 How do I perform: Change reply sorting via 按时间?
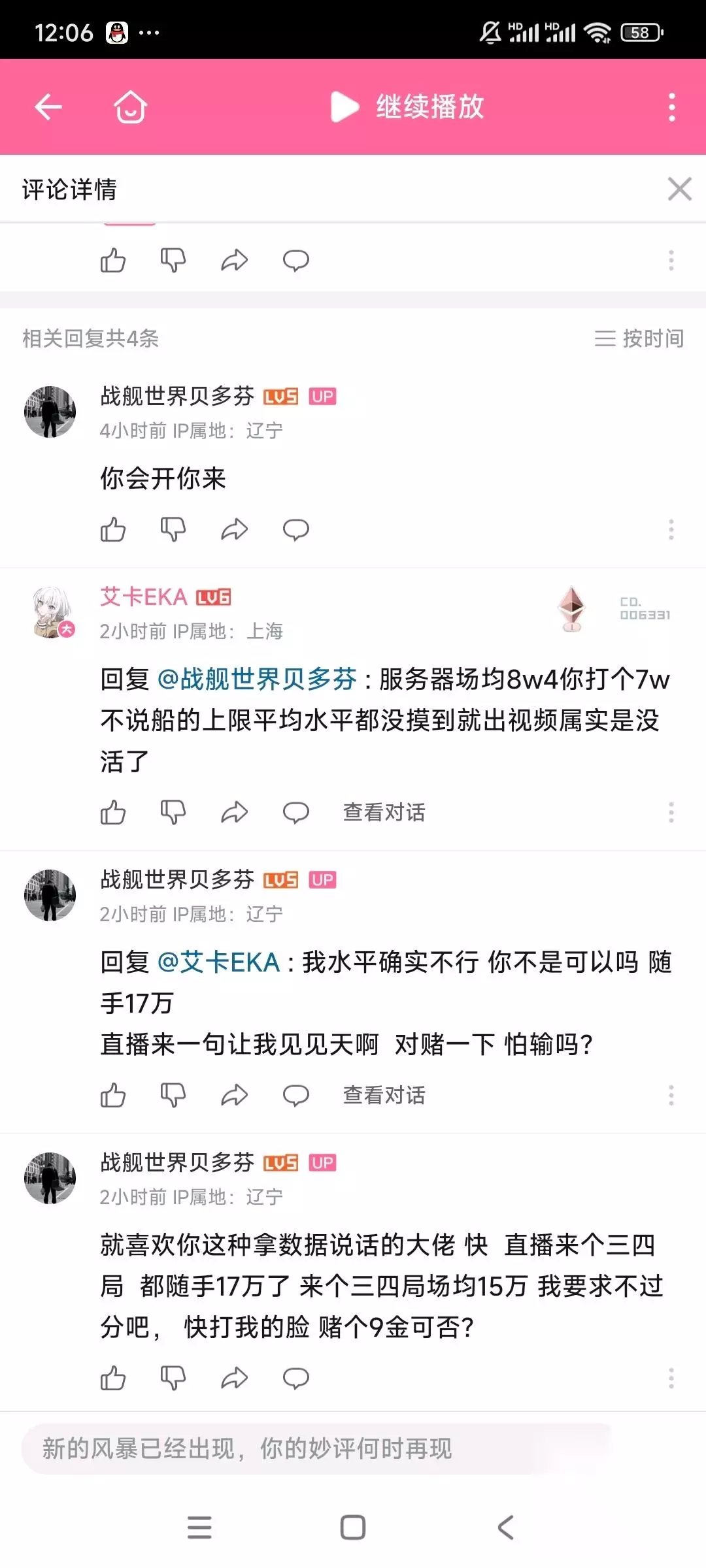(639, 338)
